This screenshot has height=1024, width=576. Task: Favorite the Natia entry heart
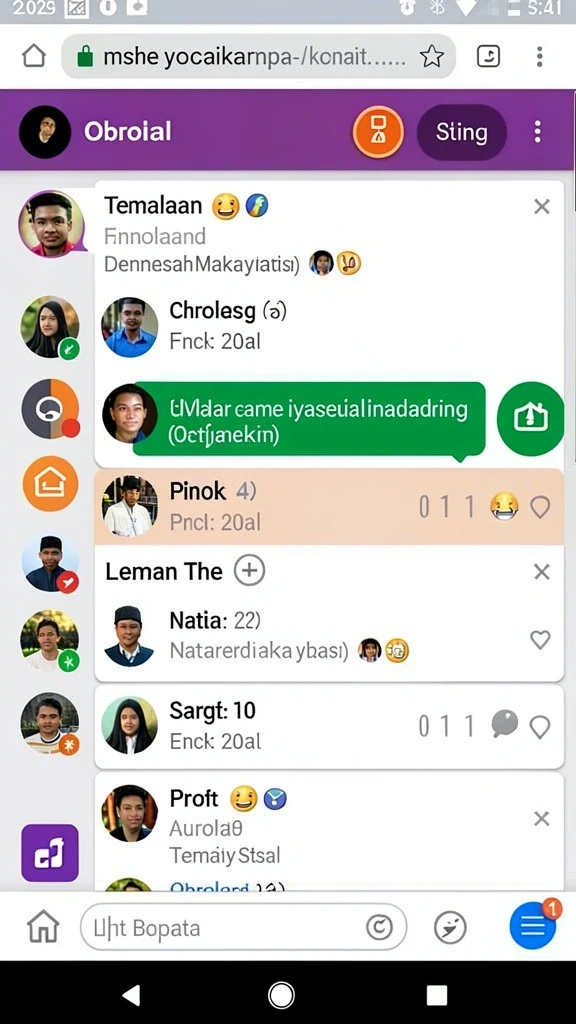pos(540,639)
